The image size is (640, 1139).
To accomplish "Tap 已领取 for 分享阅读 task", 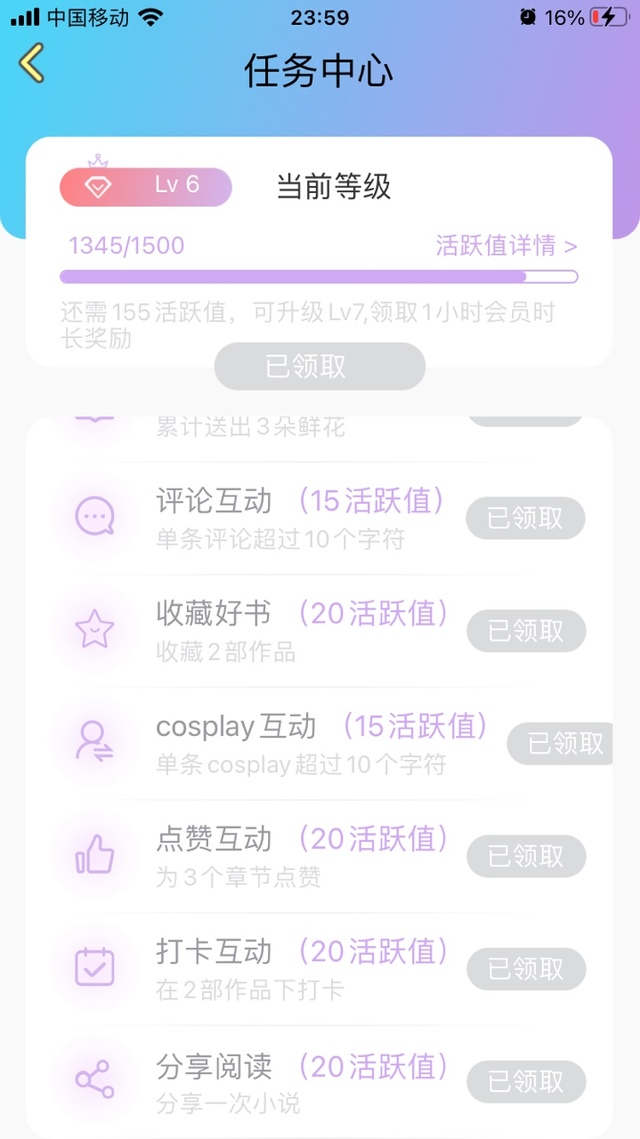I will [526, 1082].
